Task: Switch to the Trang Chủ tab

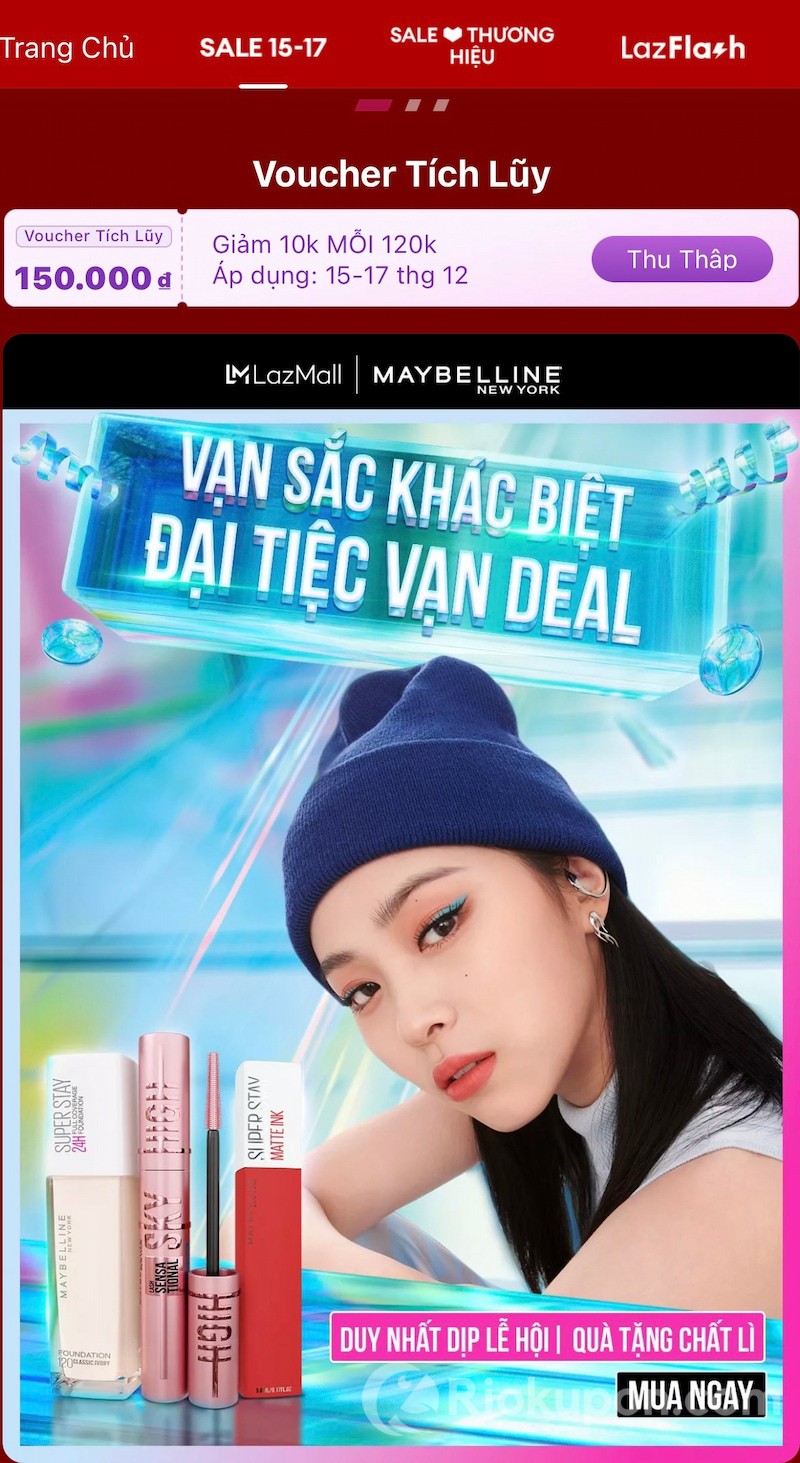Action: pyautogui.click(x=66, y=47)
